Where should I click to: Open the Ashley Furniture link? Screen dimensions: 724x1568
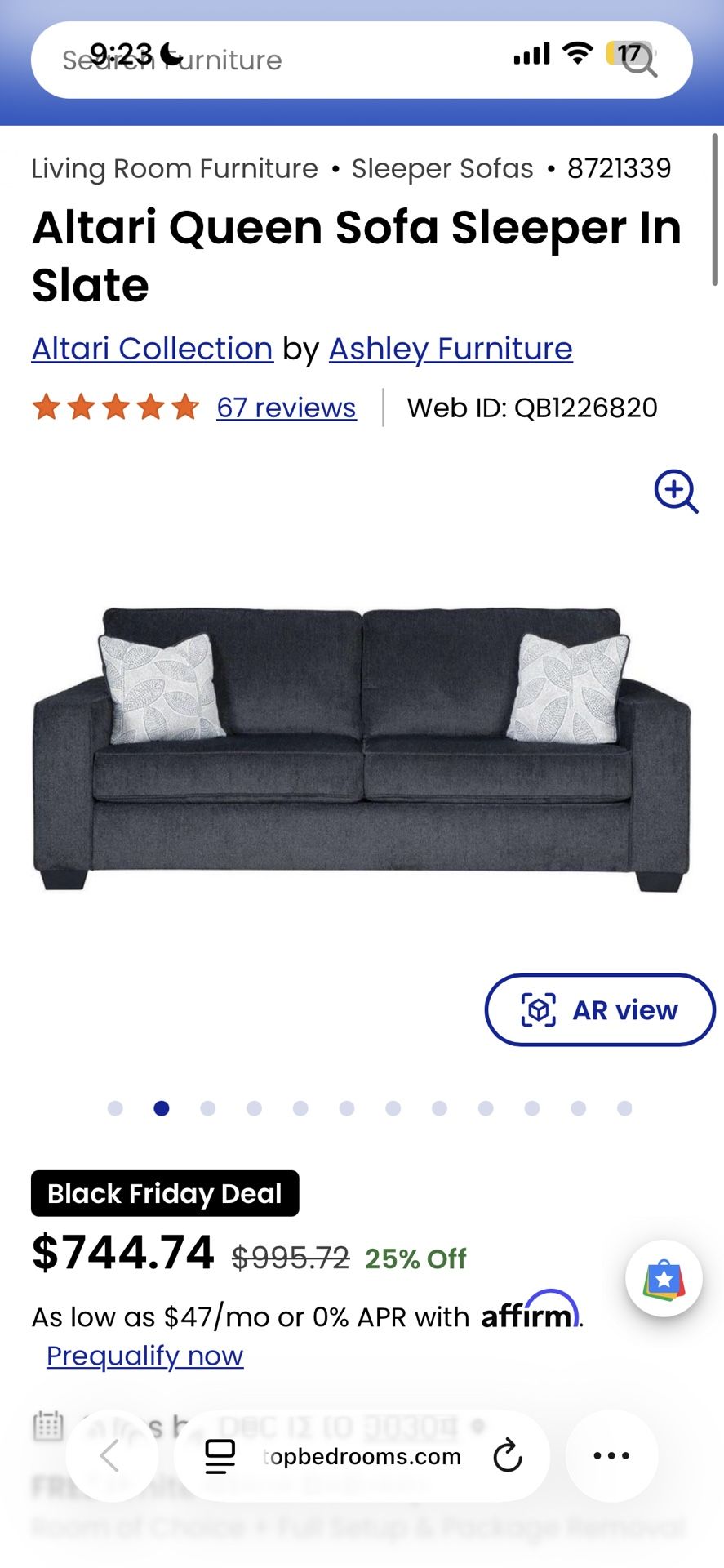[451, 348]
